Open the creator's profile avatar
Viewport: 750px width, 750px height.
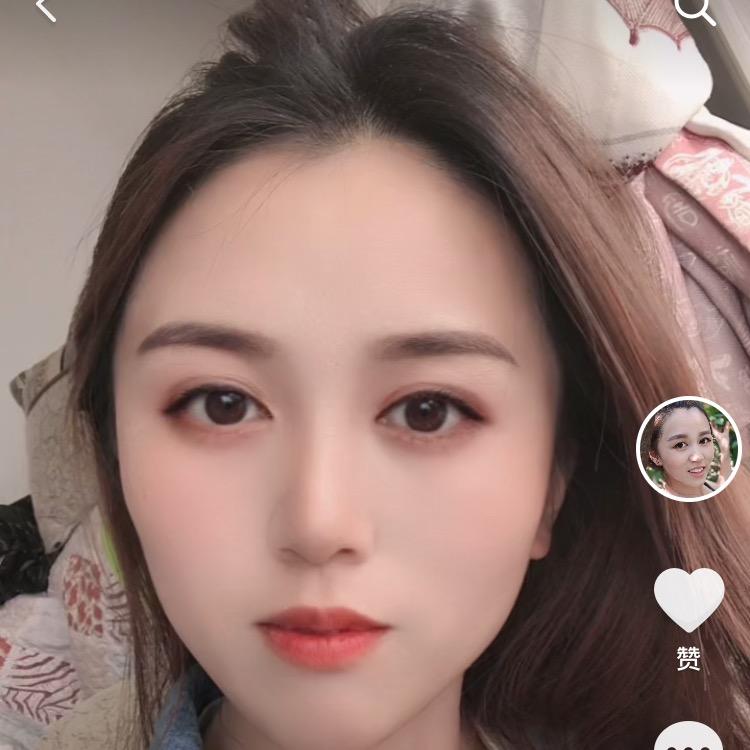689,449
